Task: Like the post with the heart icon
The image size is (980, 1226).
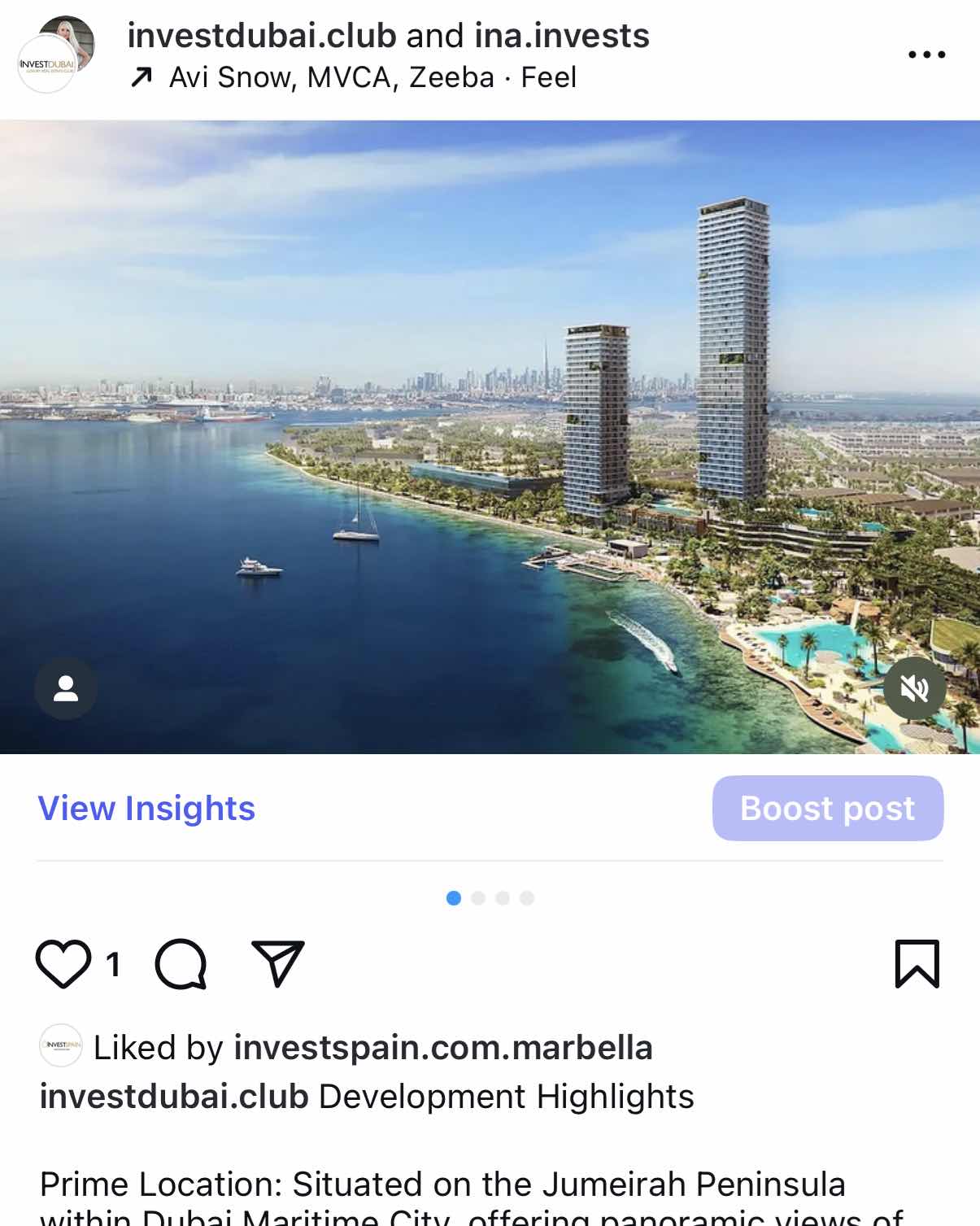Action: click(x=63, y=964)
